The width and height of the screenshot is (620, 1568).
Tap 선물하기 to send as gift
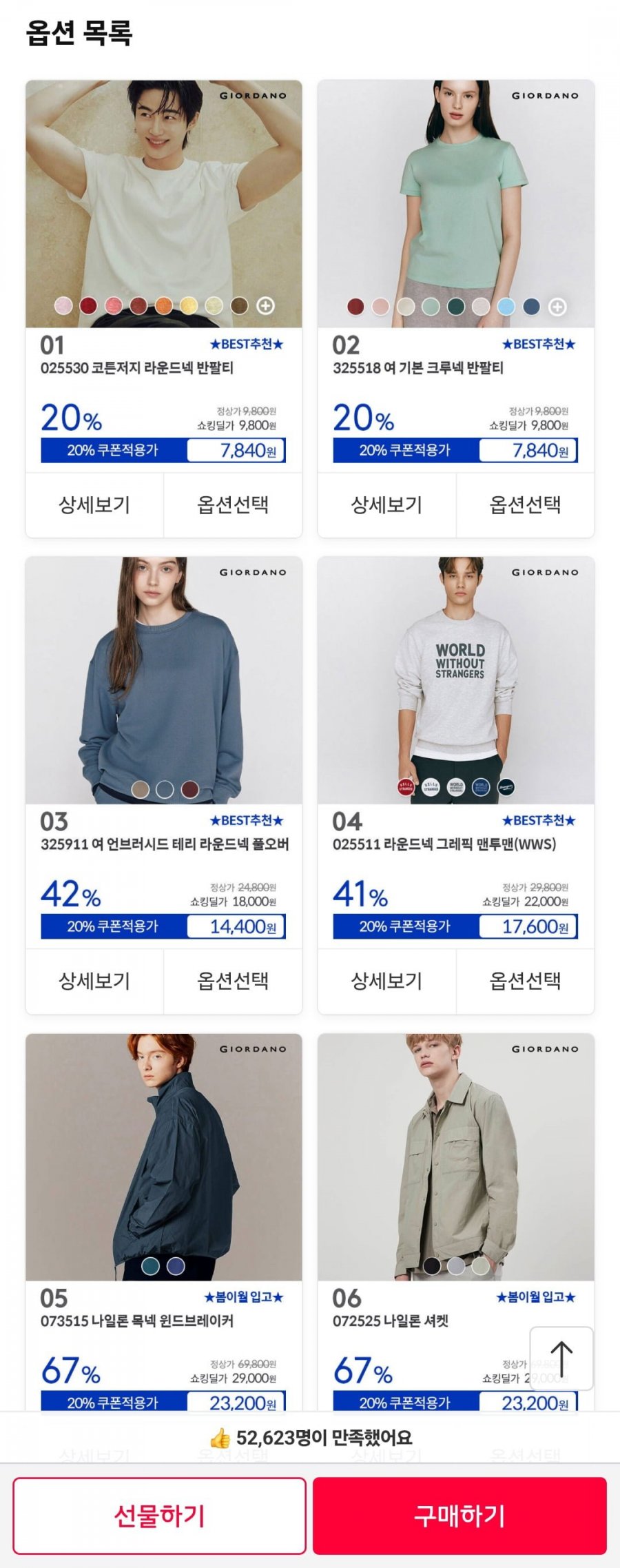pyautogui.click(x=159, y=1515)
